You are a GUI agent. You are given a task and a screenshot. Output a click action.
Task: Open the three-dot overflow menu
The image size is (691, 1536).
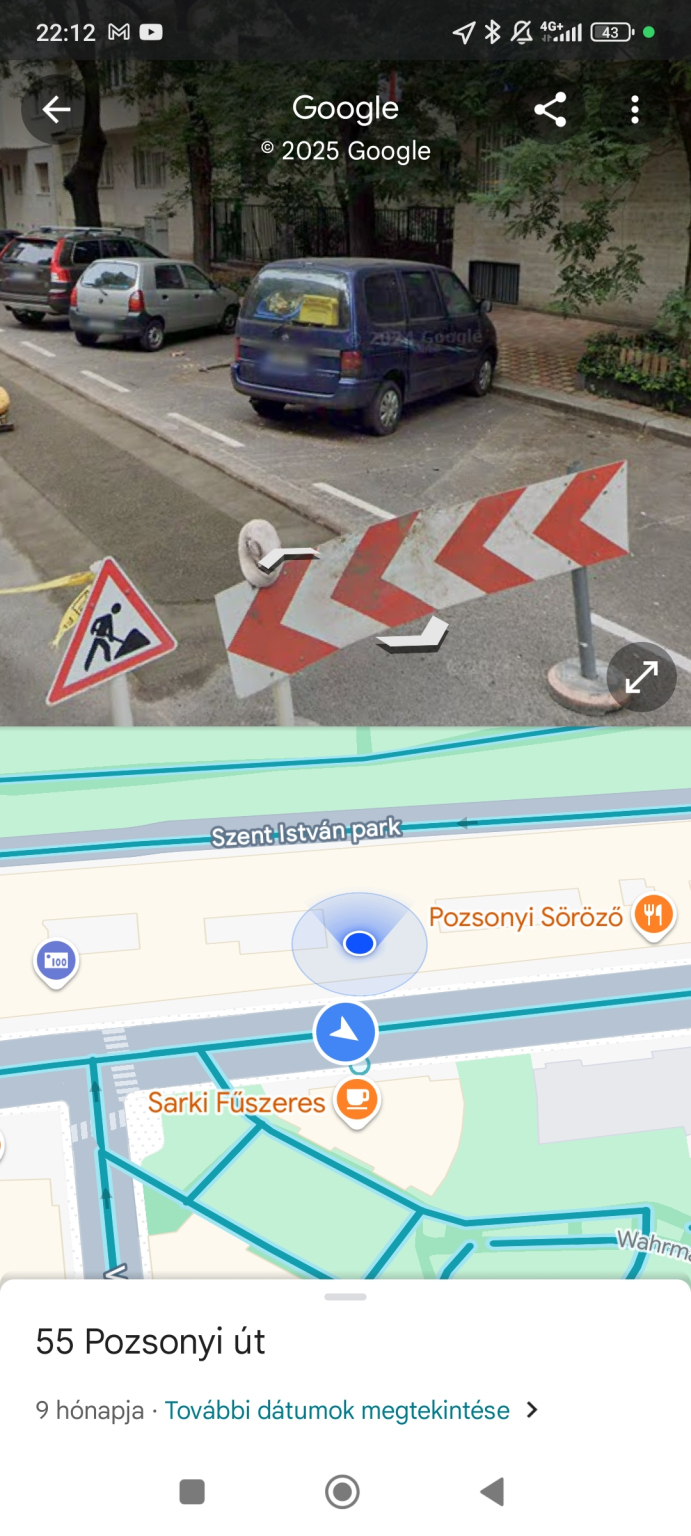tap(634, 109)
